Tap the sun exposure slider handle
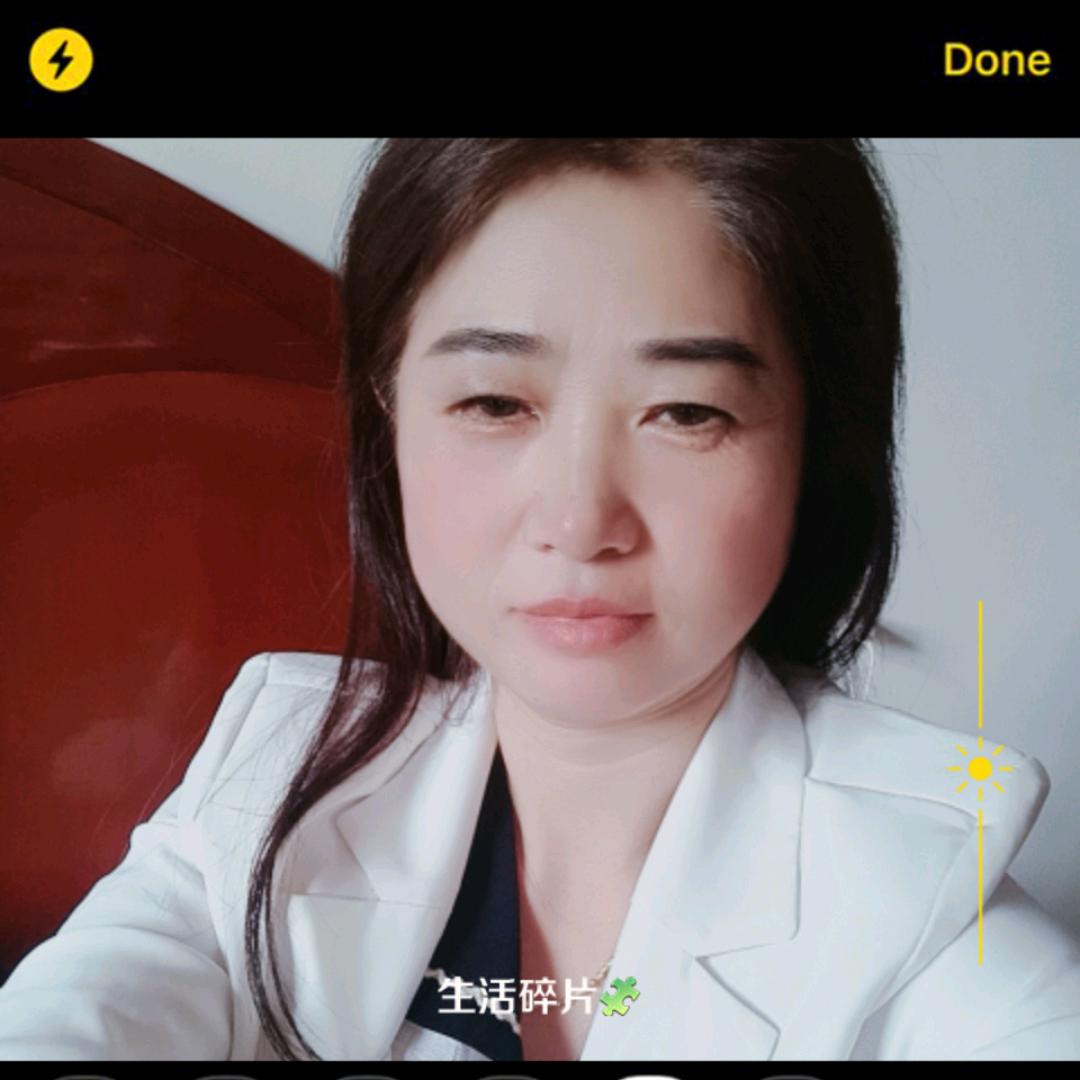The image size is (1080, 1080). (980, 768)
